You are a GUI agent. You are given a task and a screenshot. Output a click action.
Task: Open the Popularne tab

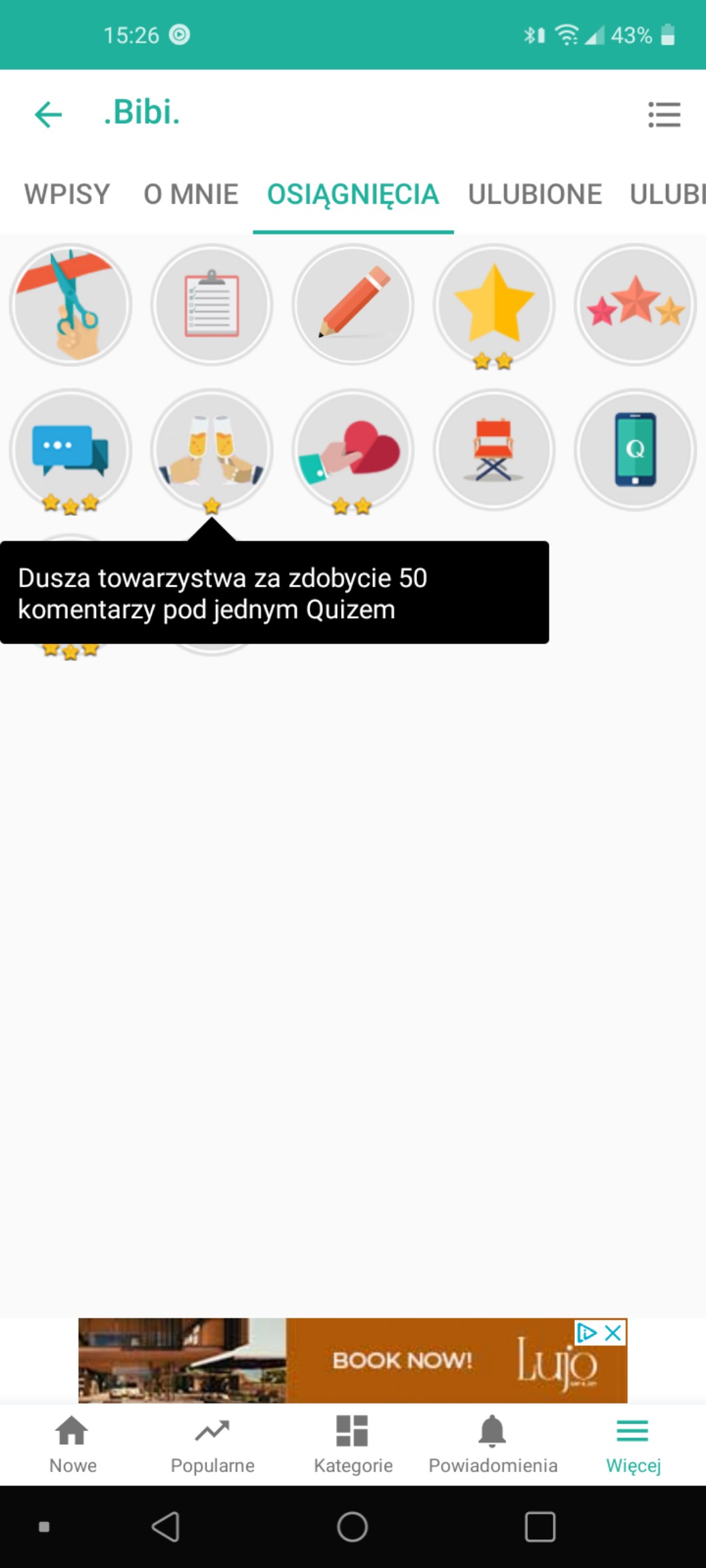pos(212,1443)
